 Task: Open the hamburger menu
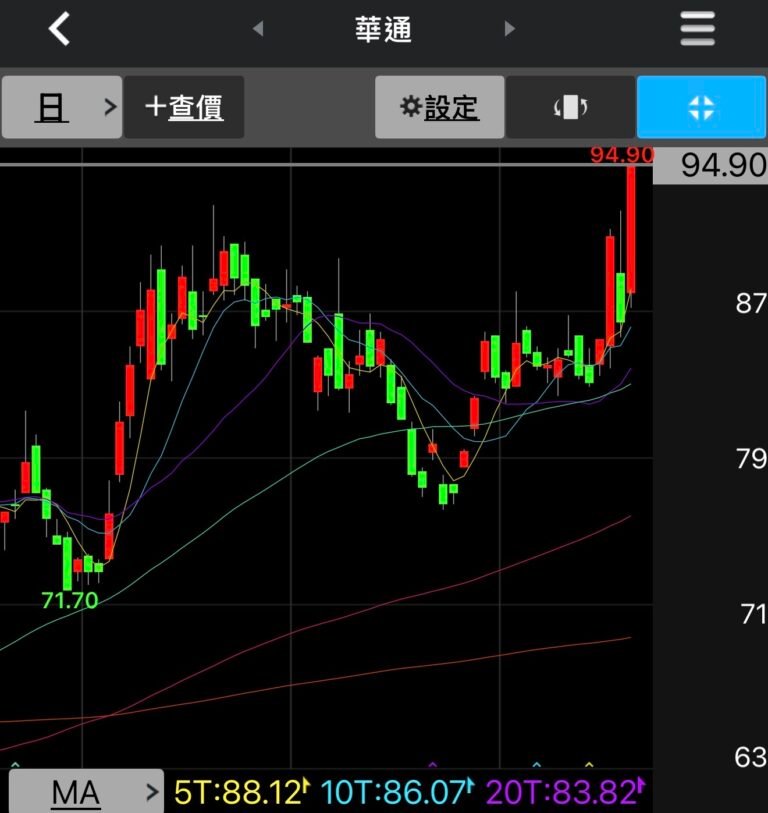pyautogui.click(x=698, y=29)
